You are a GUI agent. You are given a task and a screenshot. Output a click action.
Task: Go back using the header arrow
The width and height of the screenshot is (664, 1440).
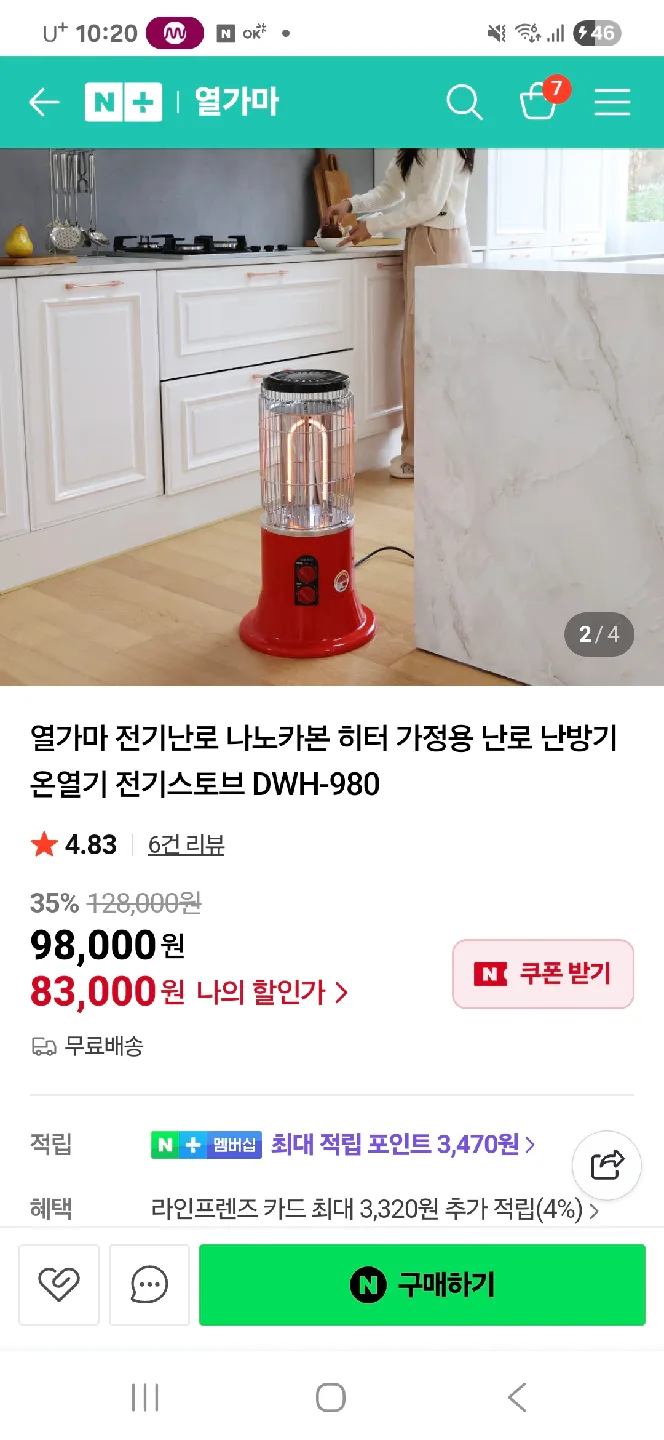(x=44, y=102)
